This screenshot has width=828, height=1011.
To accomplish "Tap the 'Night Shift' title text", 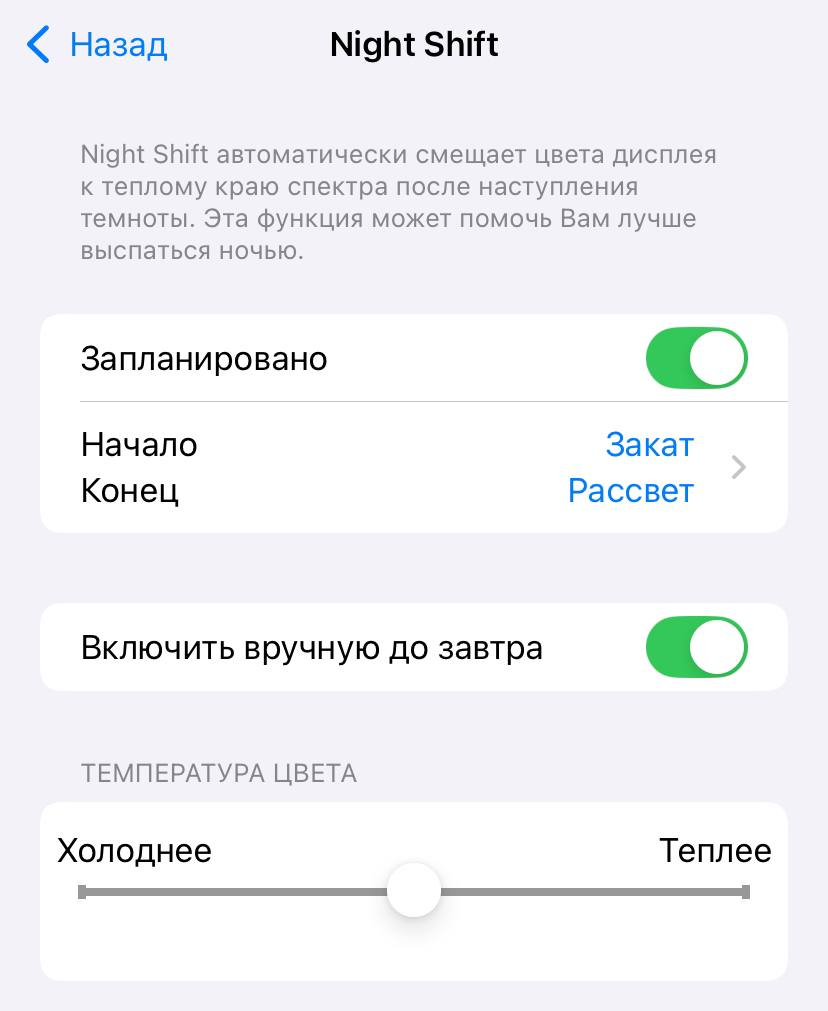I will tap(414, 44).
